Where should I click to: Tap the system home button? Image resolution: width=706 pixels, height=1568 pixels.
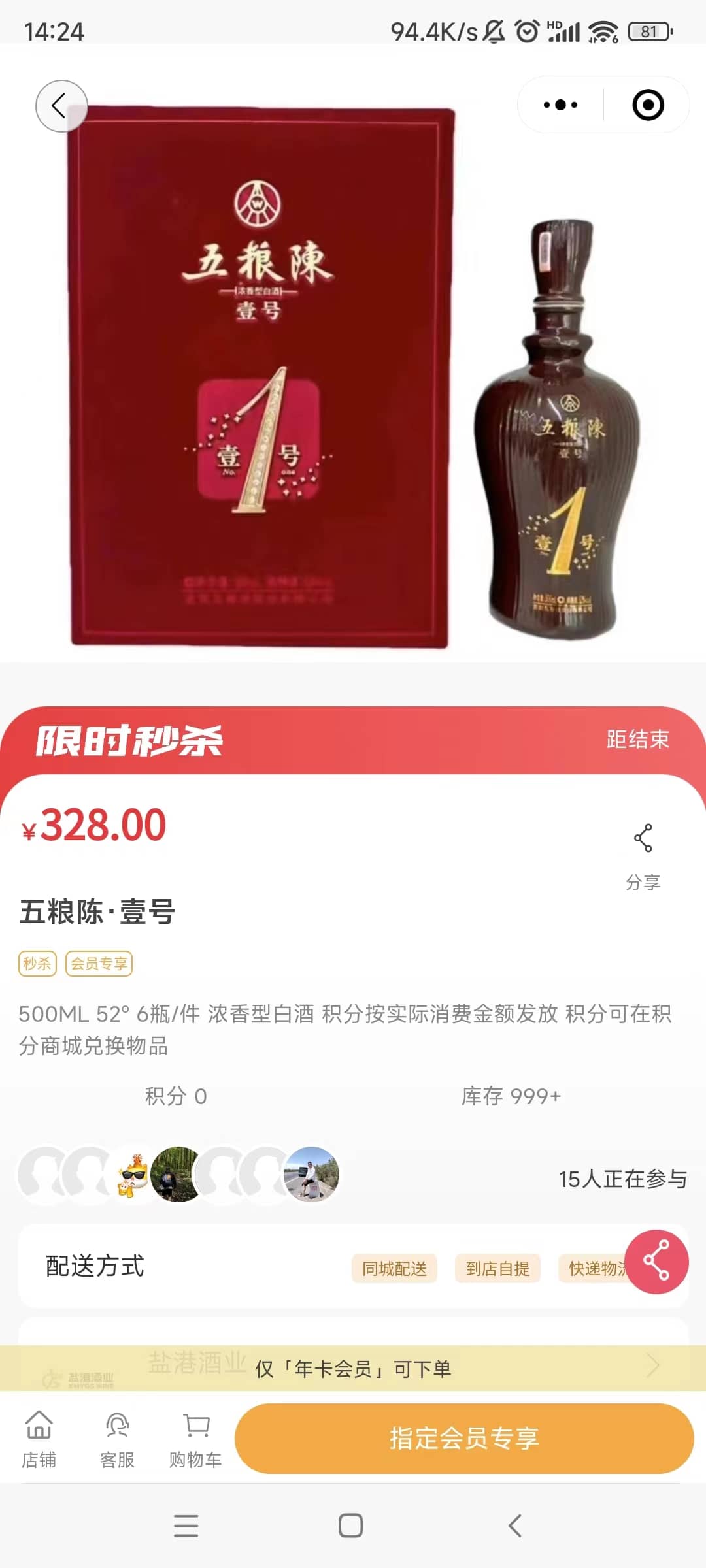click(351, 1526)
